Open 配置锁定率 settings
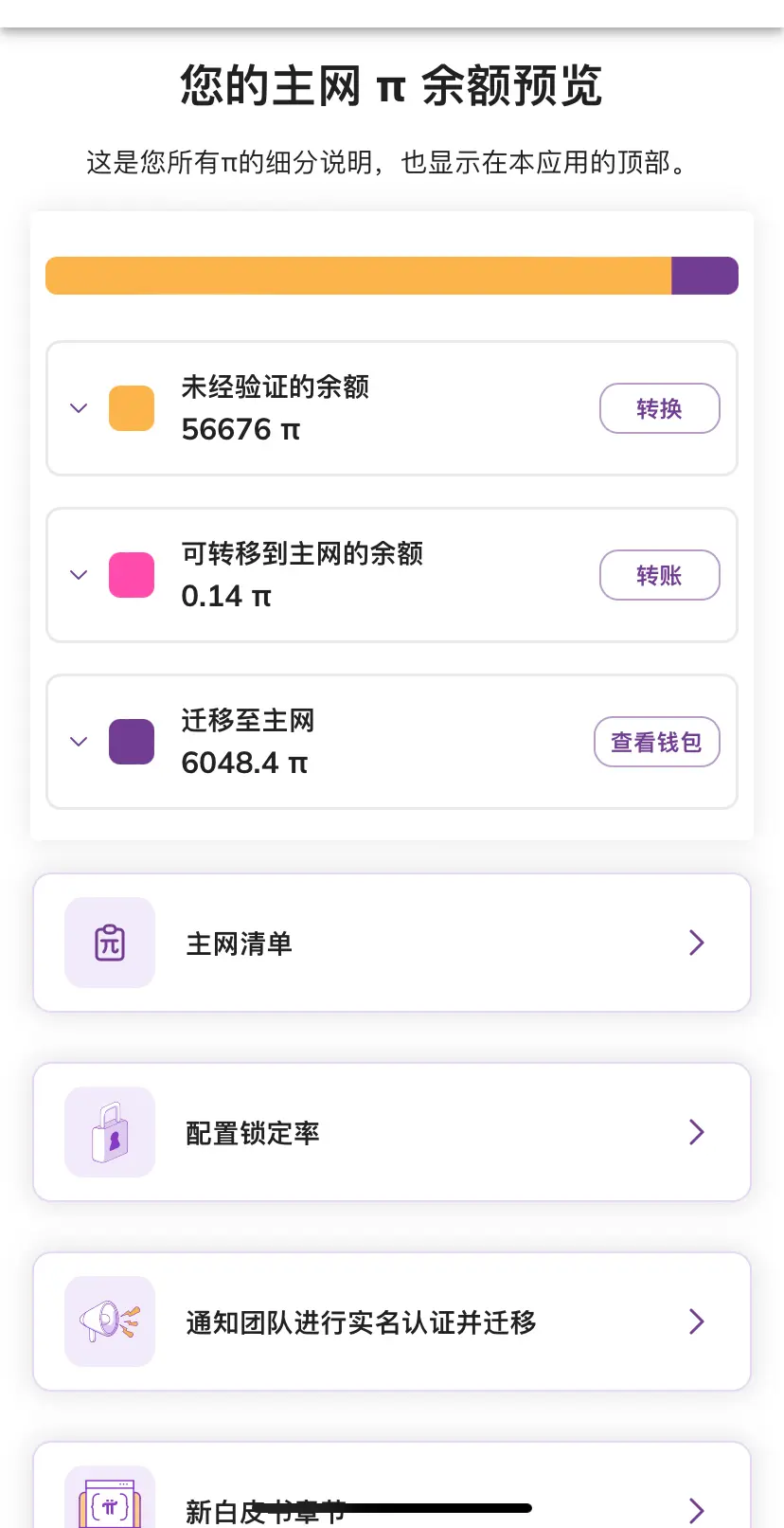 click(392, 1132)
